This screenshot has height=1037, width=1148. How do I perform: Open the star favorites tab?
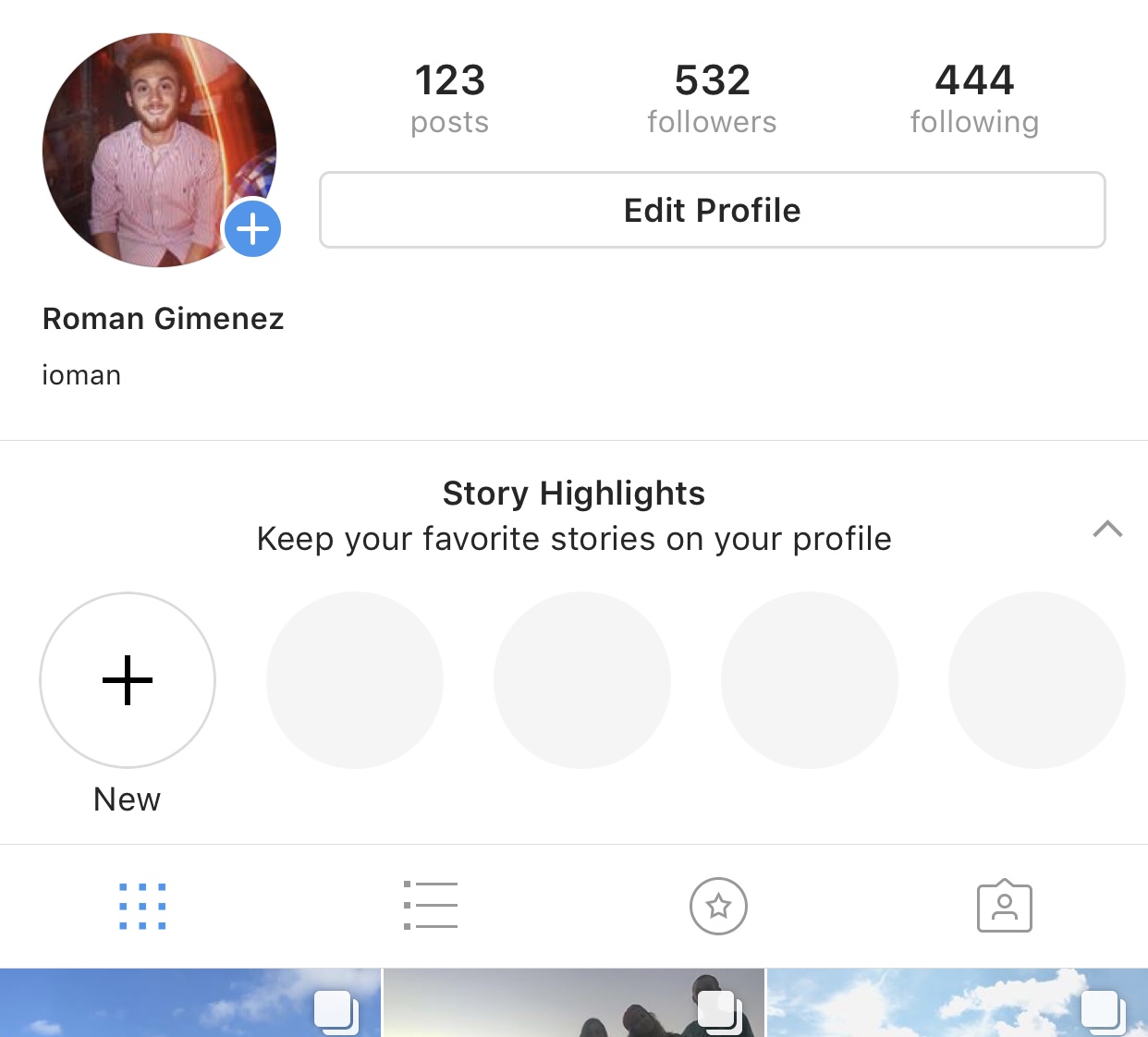[x=718, y=906]
